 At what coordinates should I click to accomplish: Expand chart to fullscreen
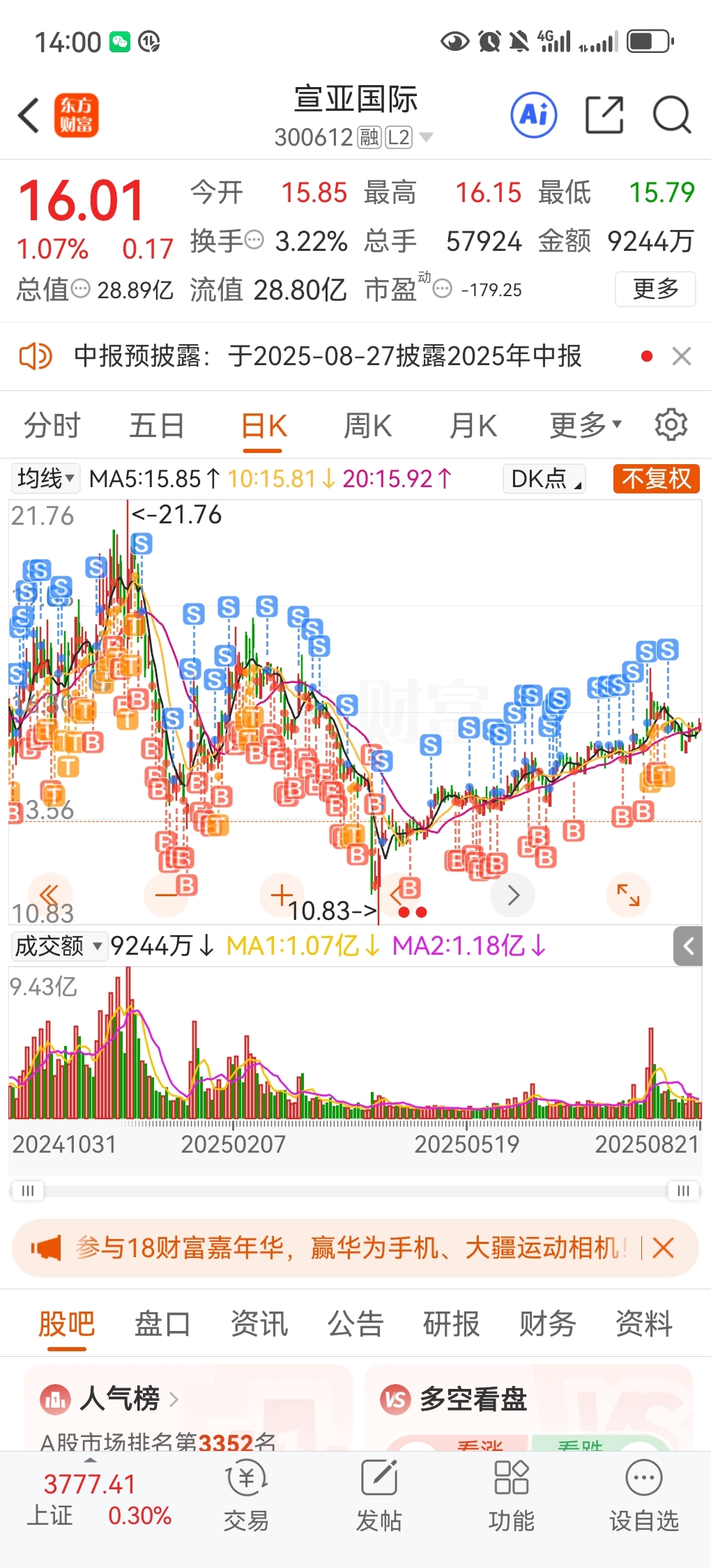point(628,895)
